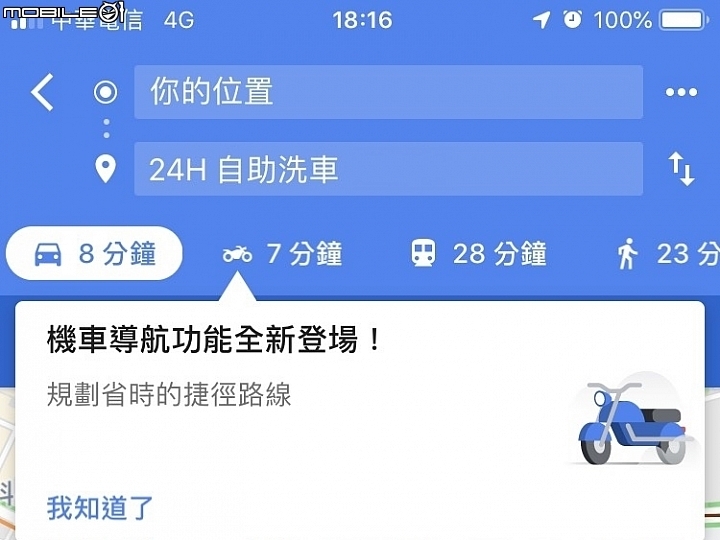Edit the 你的位置 starting point field
The height and width of the screenshot is (540, 720).
[388, 92]
